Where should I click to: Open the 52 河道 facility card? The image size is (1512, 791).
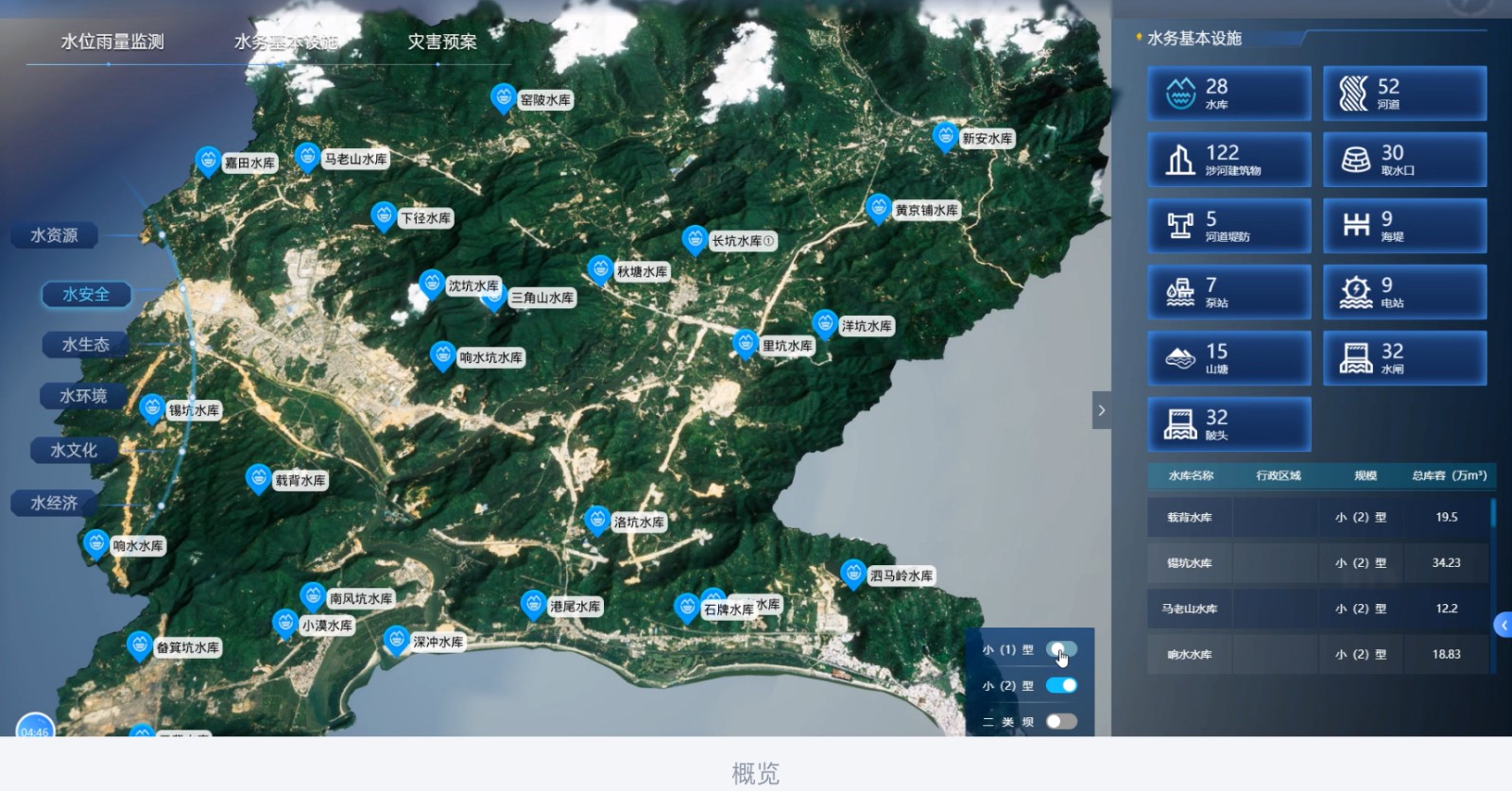[1403, 94]
